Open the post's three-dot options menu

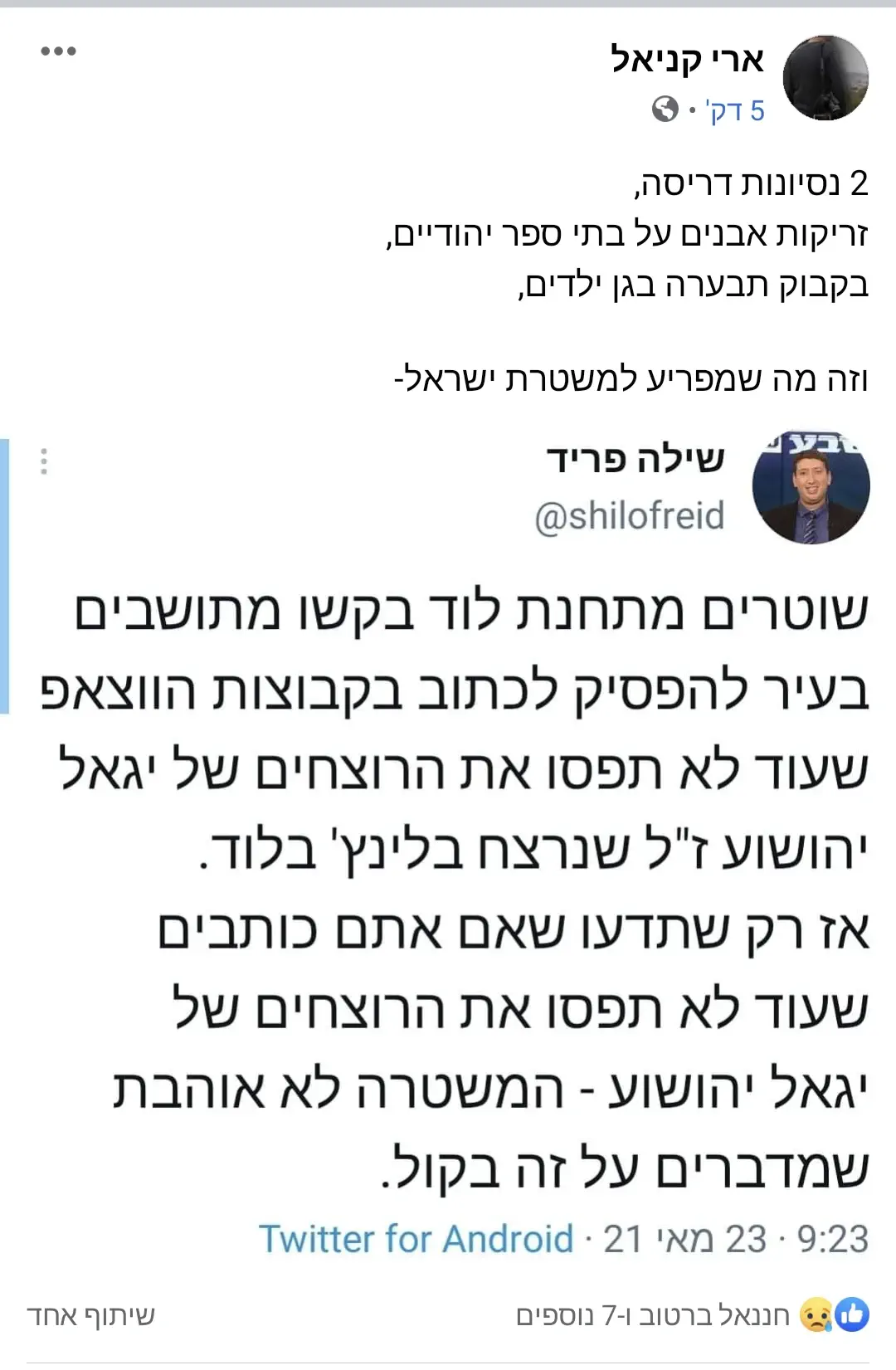pos(59,51)
